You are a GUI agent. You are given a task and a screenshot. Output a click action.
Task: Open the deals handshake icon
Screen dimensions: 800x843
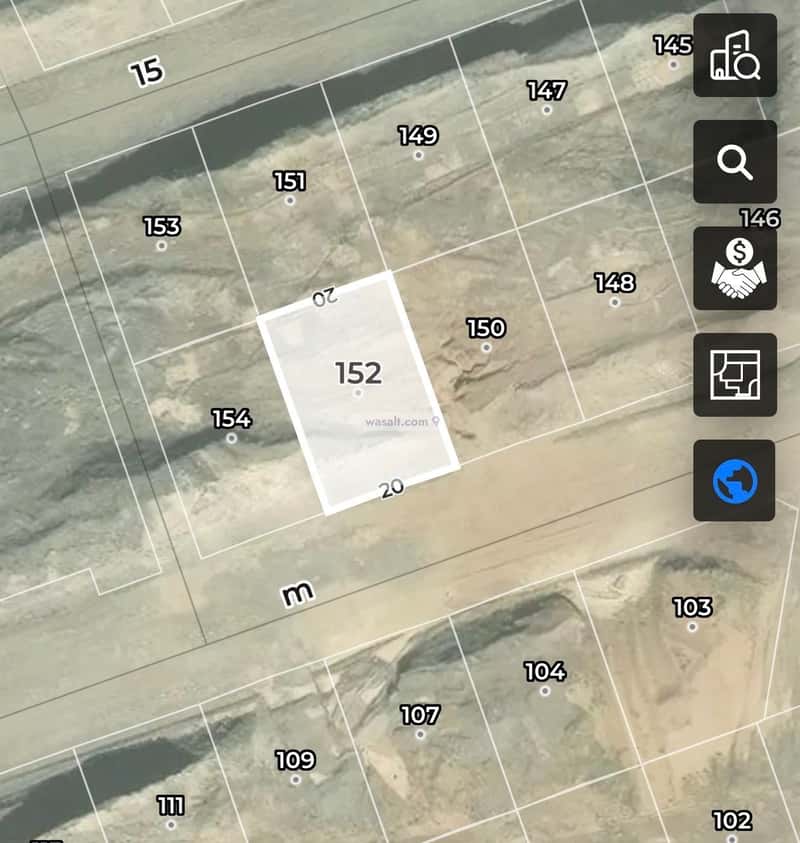click(735, 268)
